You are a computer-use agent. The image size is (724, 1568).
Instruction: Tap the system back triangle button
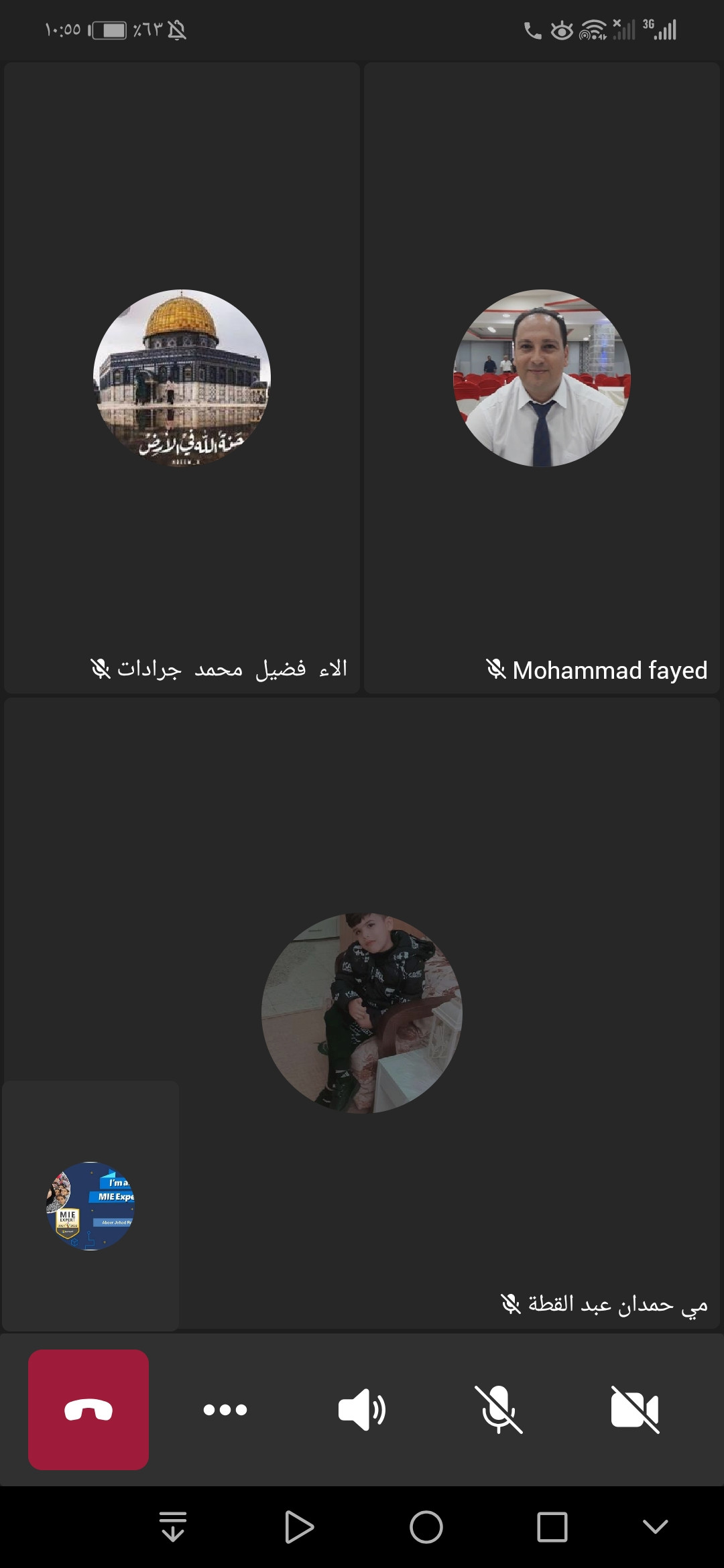(299, 1527)
